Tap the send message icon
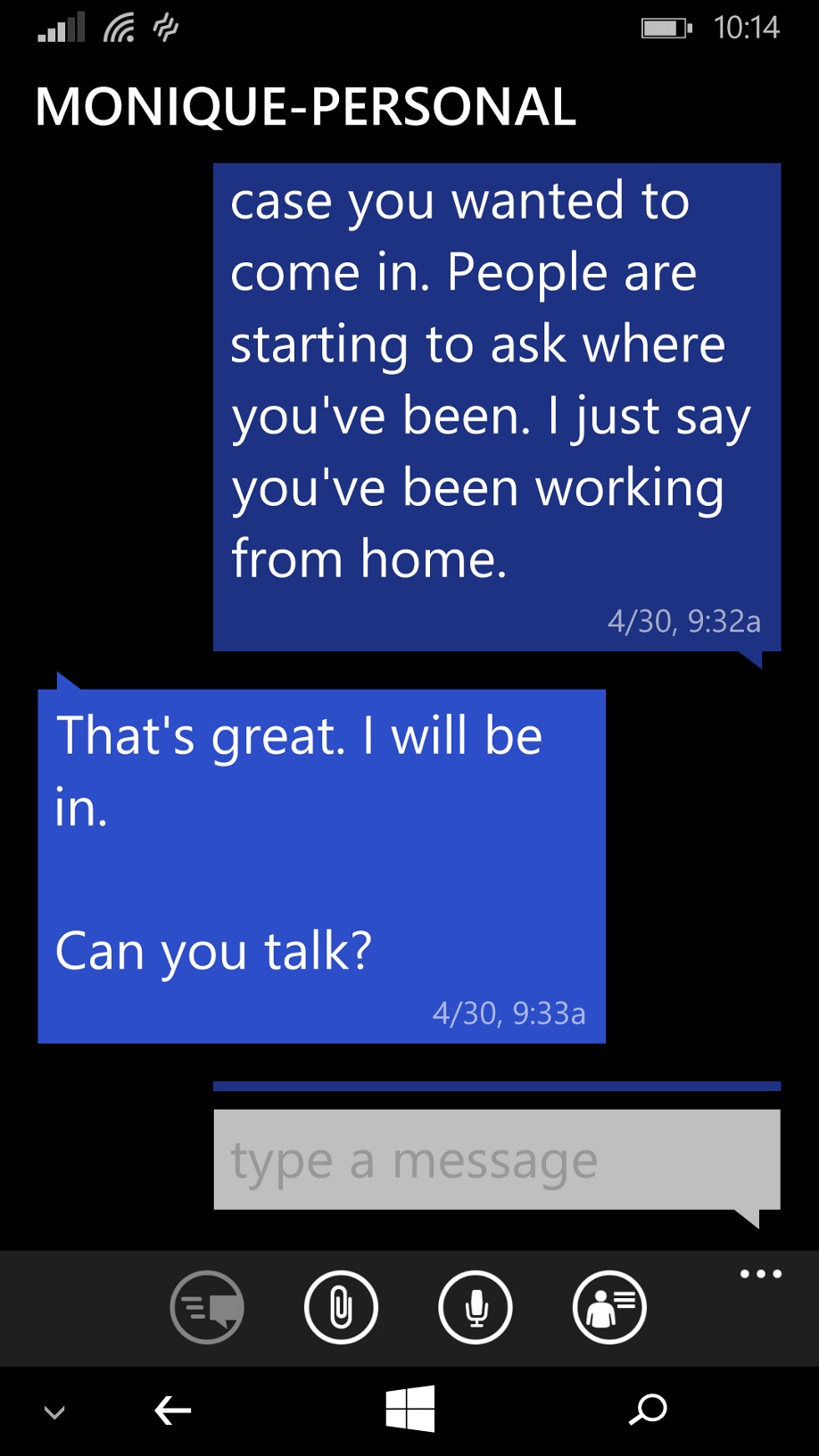Image resolution: width=819 pixels, height=1456 pixels. 207,1308
